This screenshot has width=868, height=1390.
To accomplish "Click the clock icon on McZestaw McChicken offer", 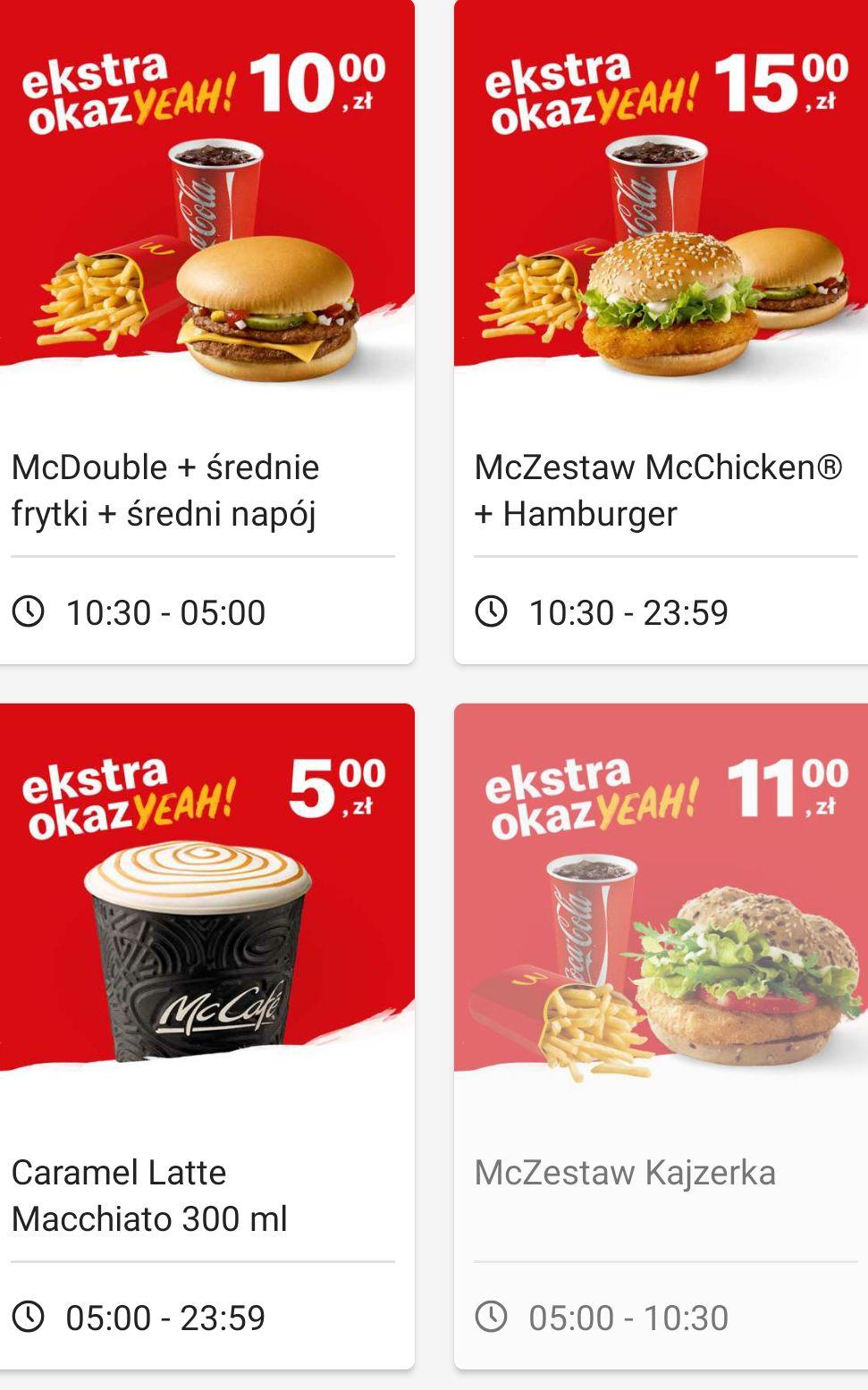I will click(x=491, y=611).
